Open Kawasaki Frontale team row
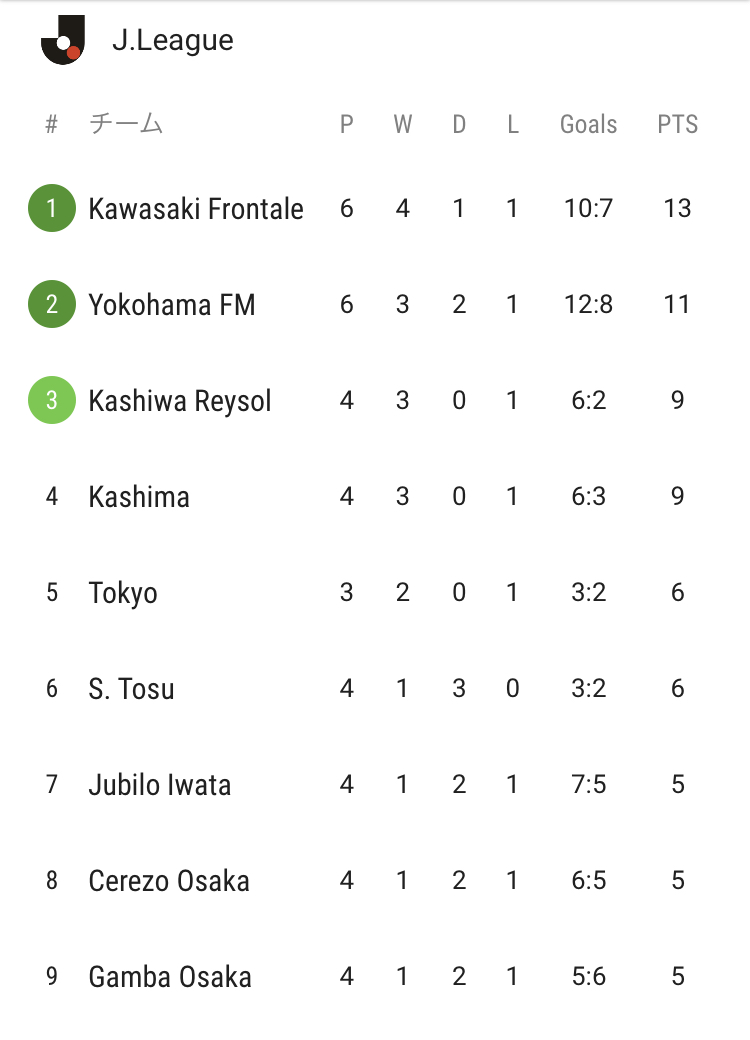This screenshot has height=1040, width=750. point(375,208)
